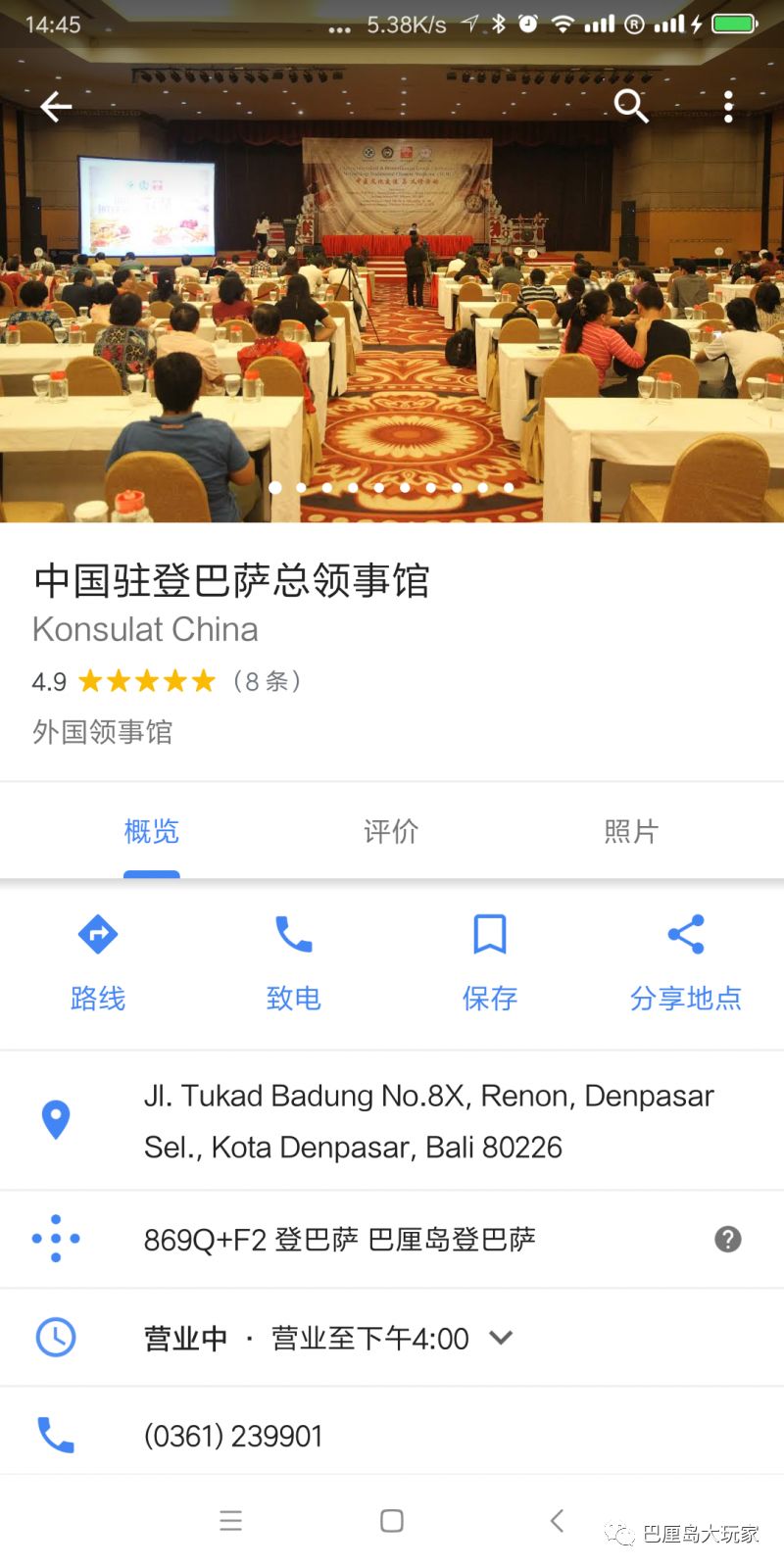Open the three-dot overflow menu
784x1568 pixels.
(728, 107)
